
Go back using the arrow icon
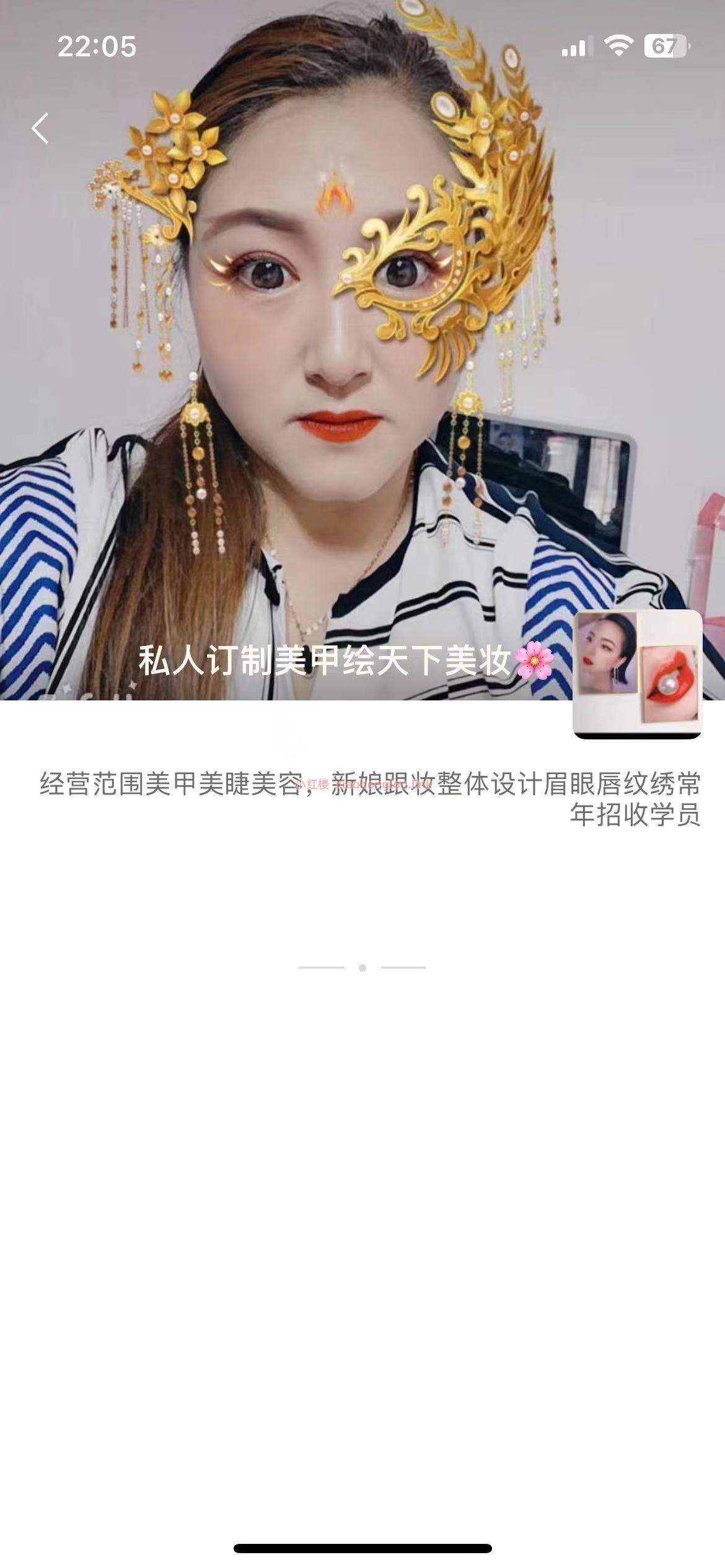(40, 129)
